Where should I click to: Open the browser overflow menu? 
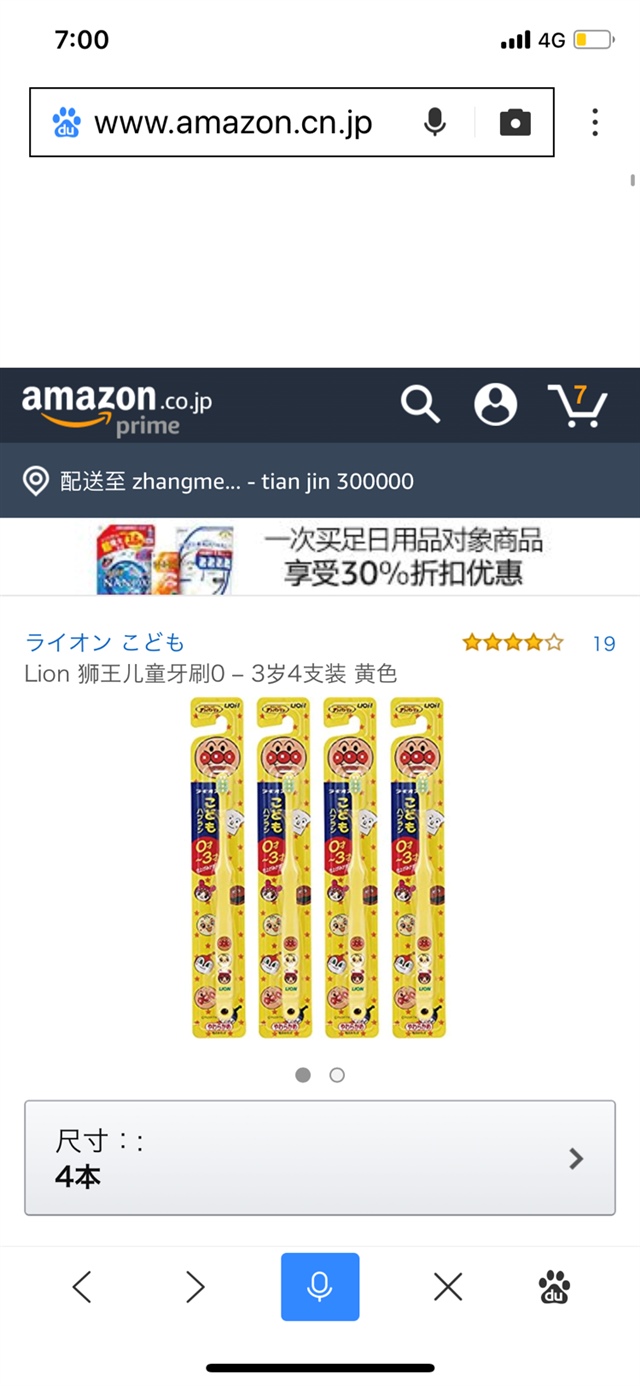pos(595,122)
